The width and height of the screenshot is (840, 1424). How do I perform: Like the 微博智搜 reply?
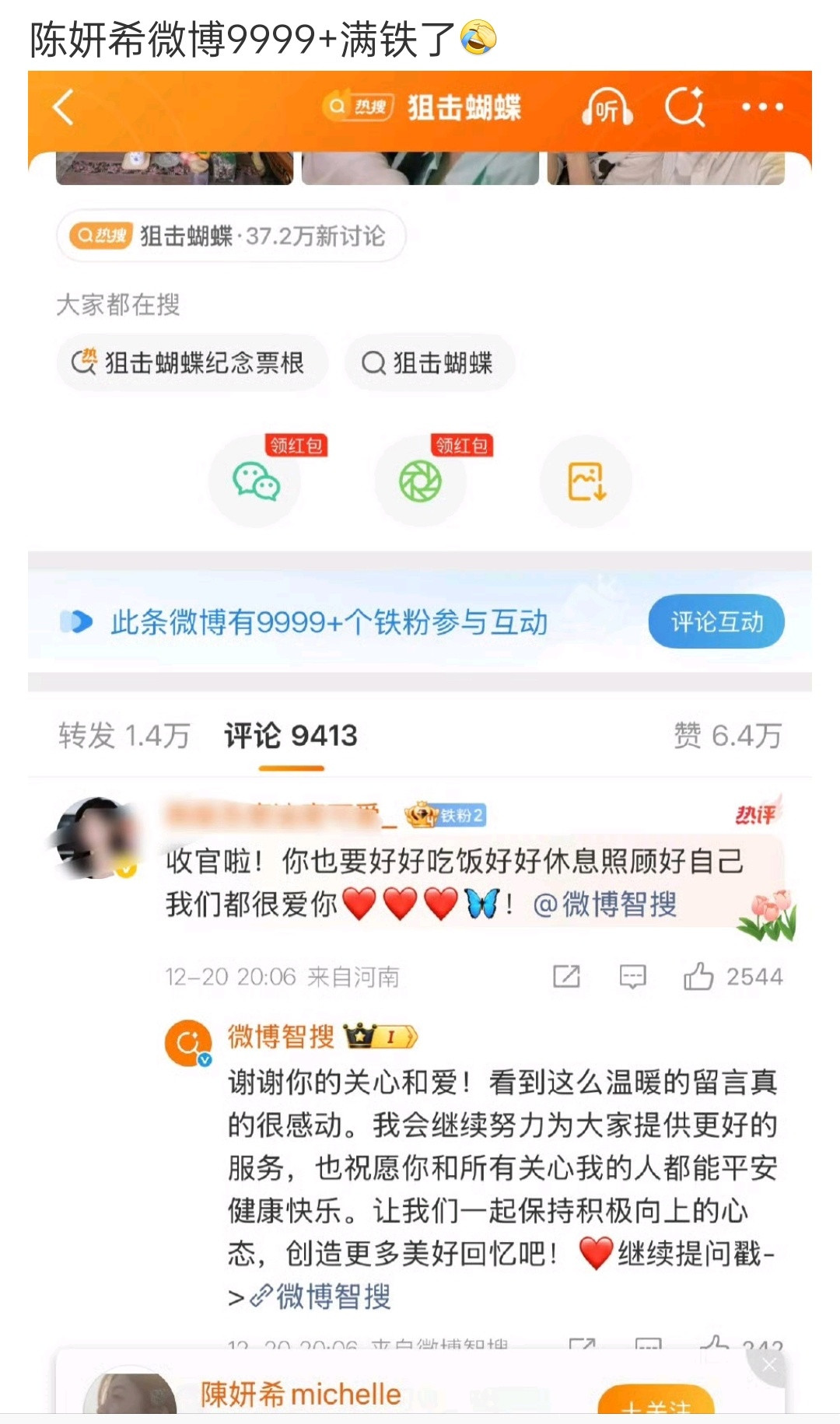tap(716, 1342)
